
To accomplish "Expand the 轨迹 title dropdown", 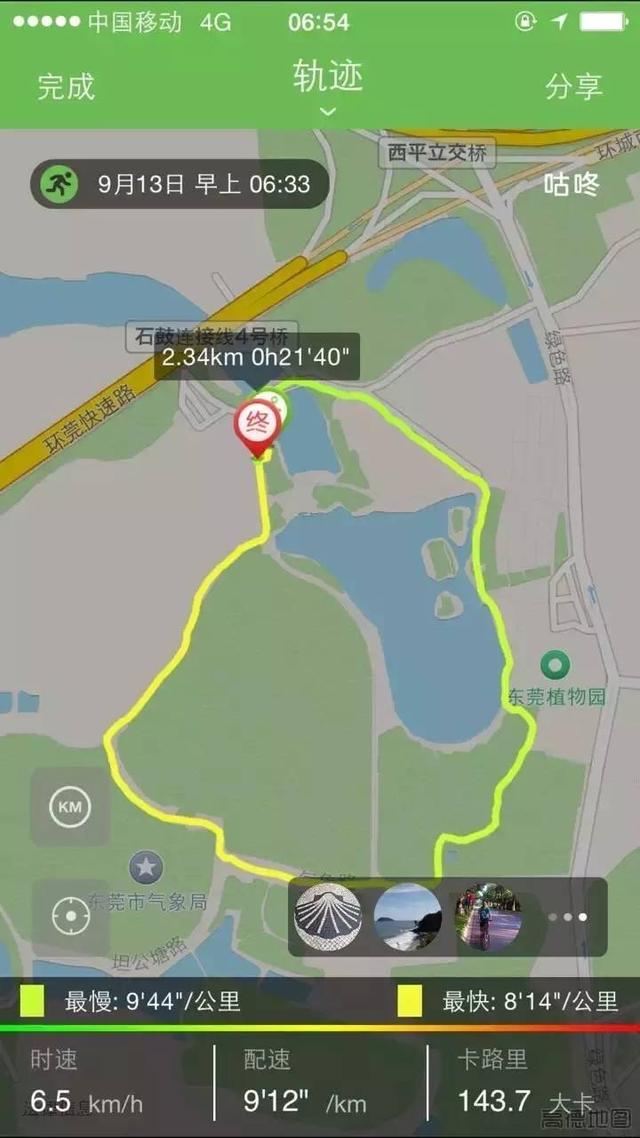I will pos(328,85).
